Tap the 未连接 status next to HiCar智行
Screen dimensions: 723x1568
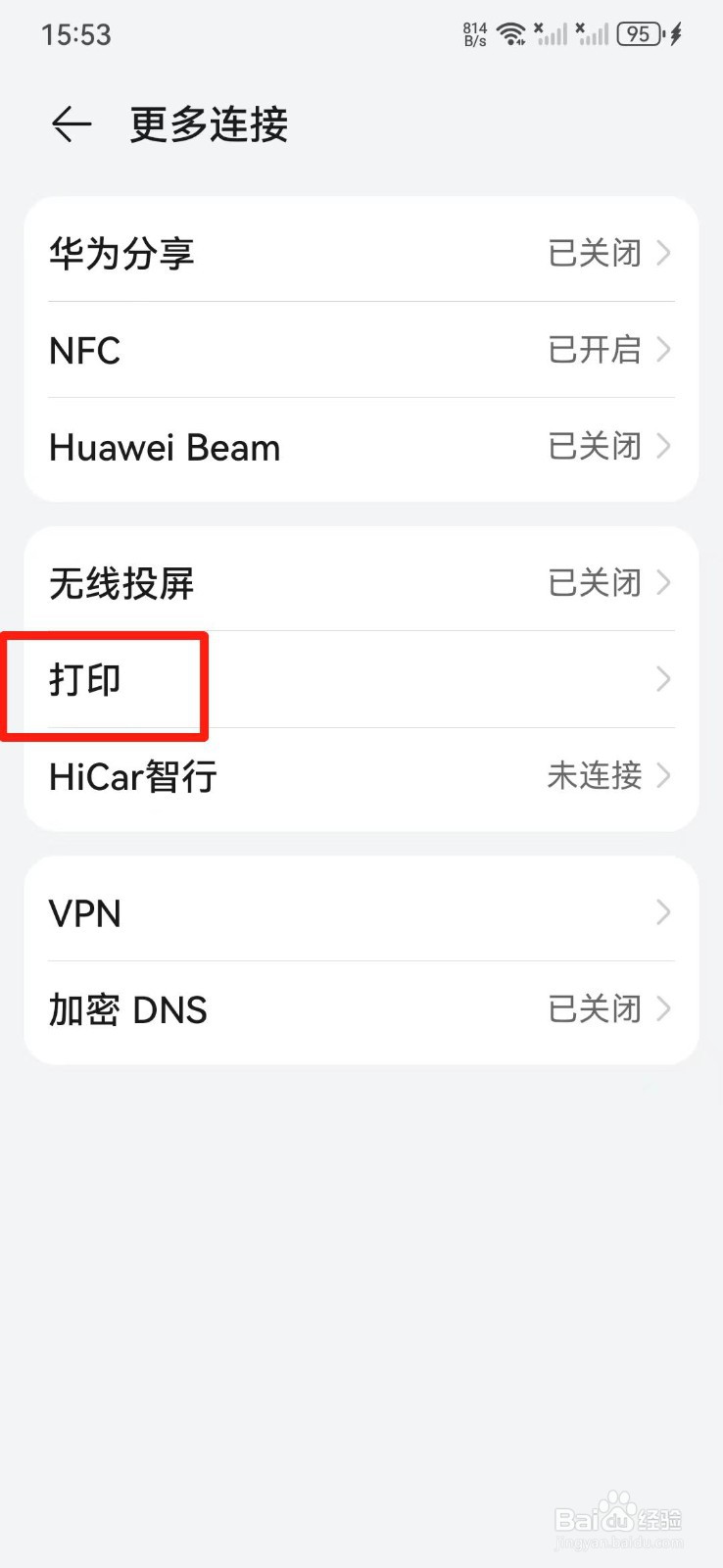[592, 776]
